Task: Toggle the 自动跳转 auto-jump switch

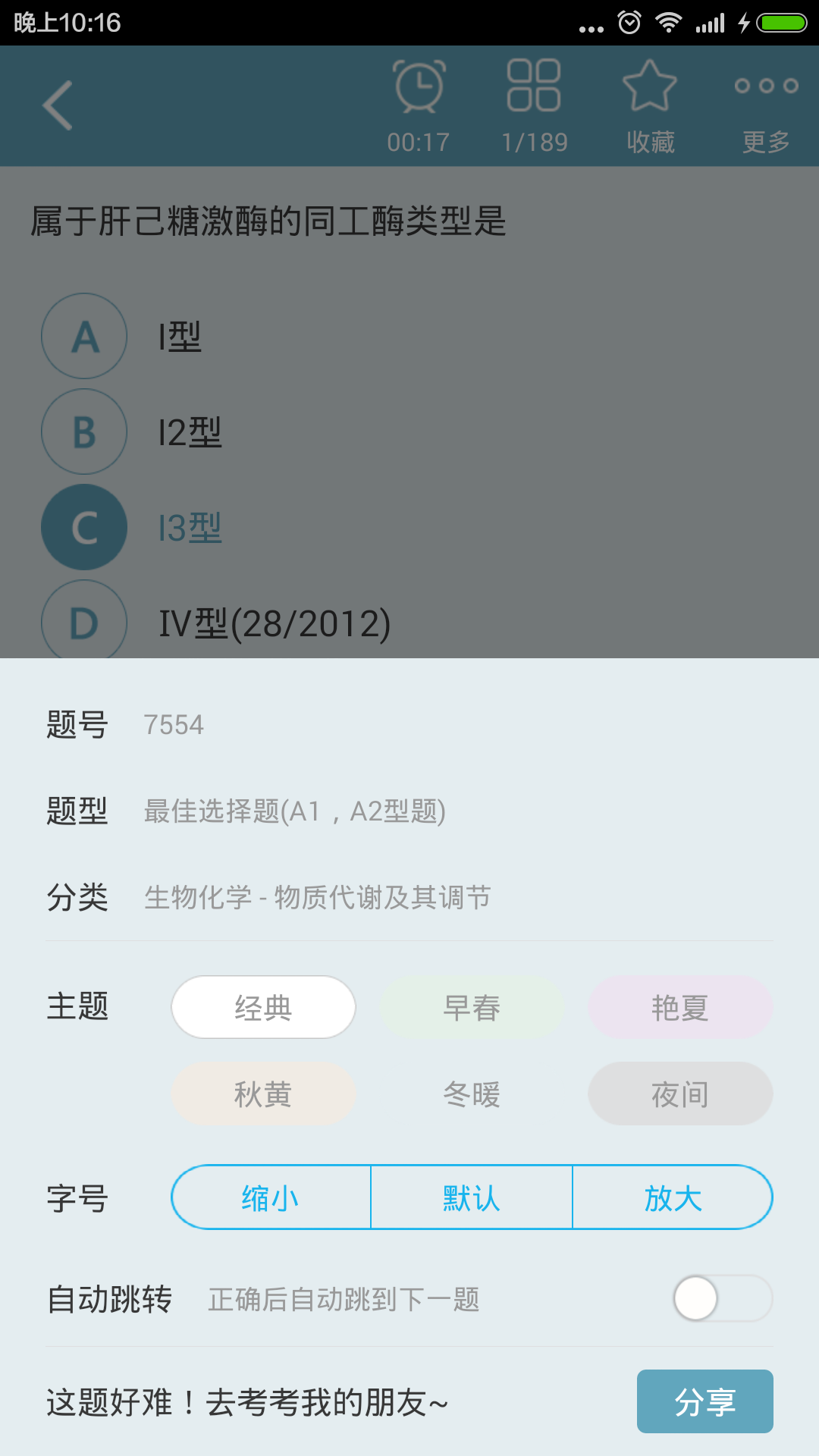Action: pyautogui.click(x=722, y=1298)
